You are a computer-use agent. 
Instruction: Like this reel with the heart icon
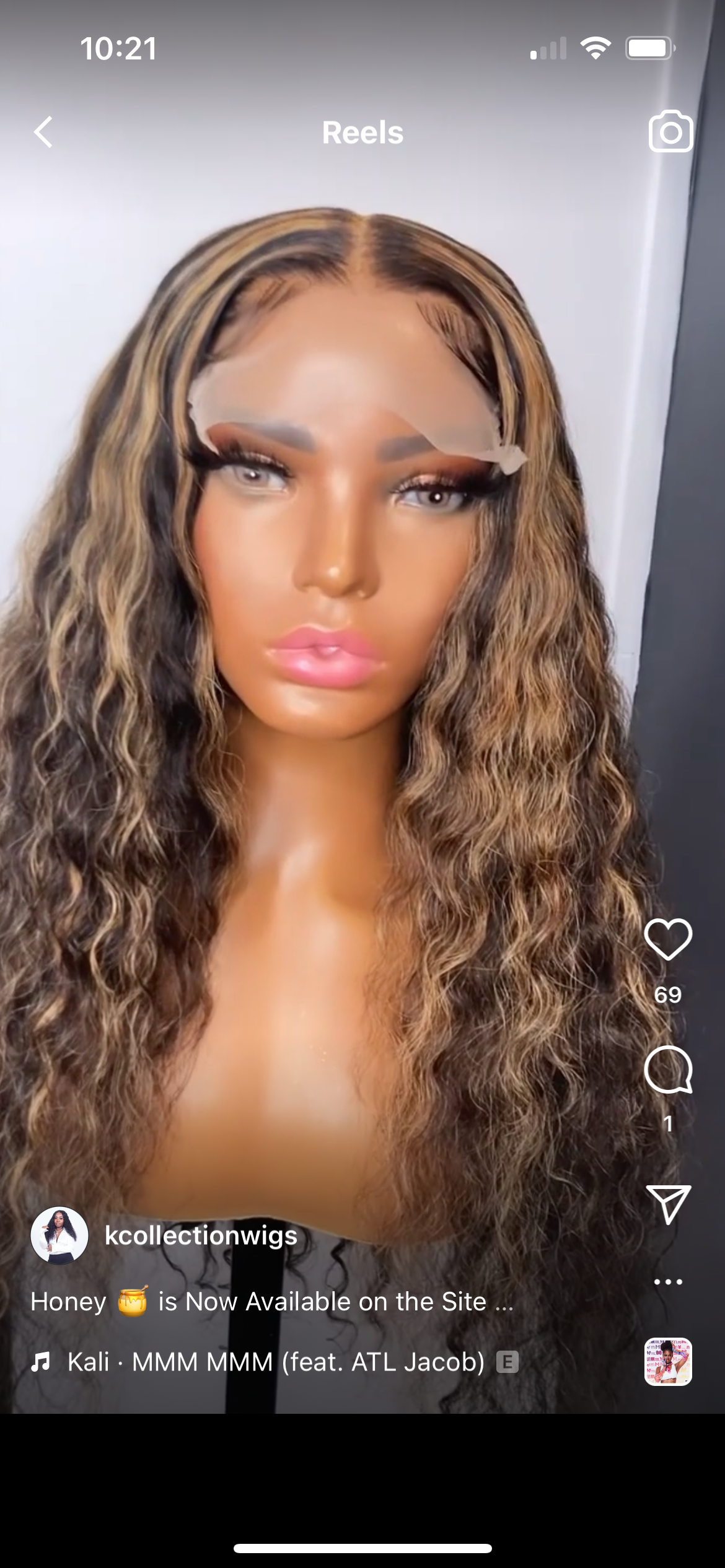(x=668, y=939)
